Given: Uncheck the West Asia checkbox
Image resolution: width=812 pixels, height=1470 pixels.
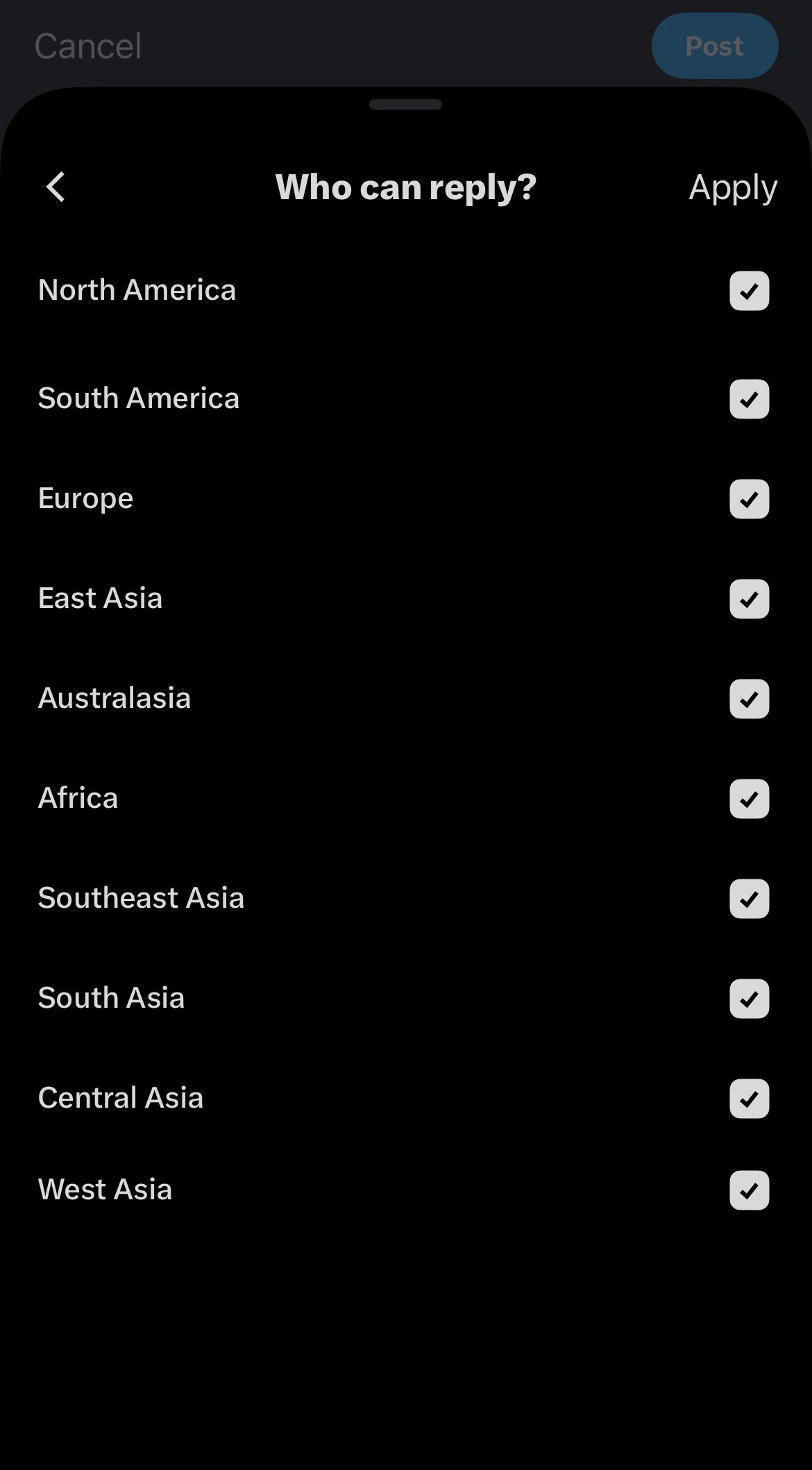Looking at the screenshot, I should [x=749, y=1190].
